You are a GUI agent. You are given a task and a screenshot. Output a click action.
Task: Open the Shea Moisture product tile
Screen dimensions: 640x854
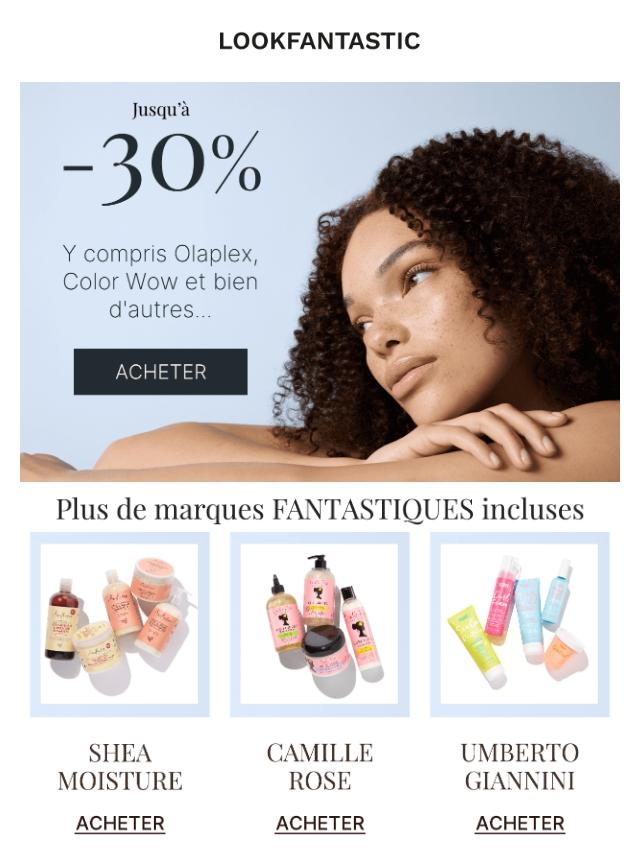tap(120, 624)
